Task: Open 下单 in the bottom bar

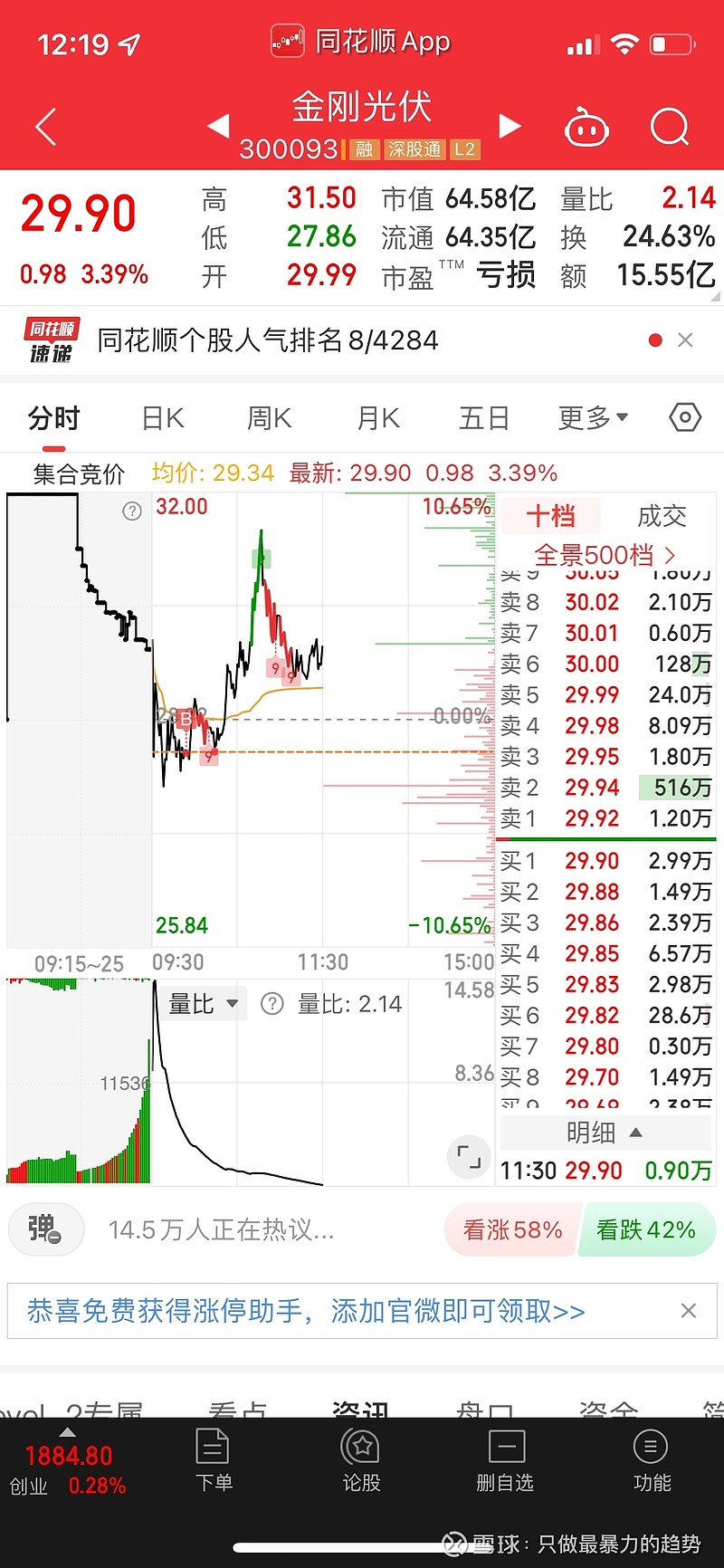Action: (214, 1459)
